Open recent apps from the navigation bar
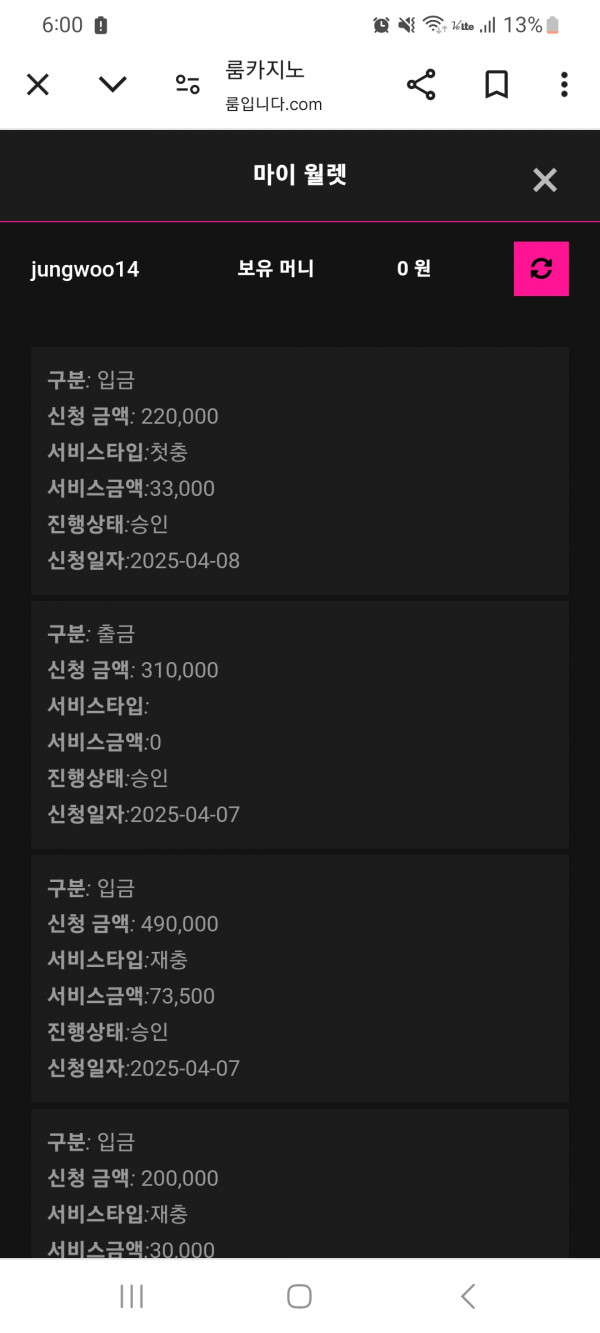600x1333 pixels. pos(131,1296)
